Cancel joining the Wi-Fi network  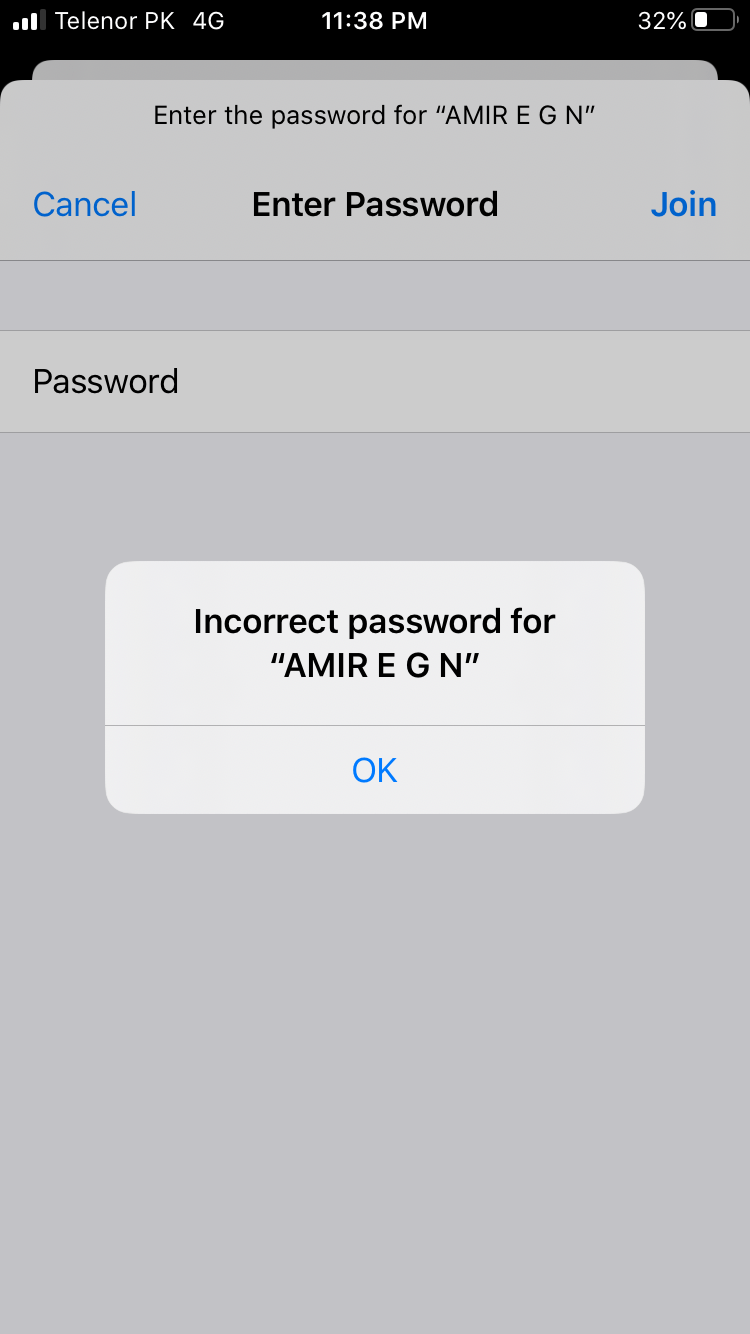coord(84,204)
